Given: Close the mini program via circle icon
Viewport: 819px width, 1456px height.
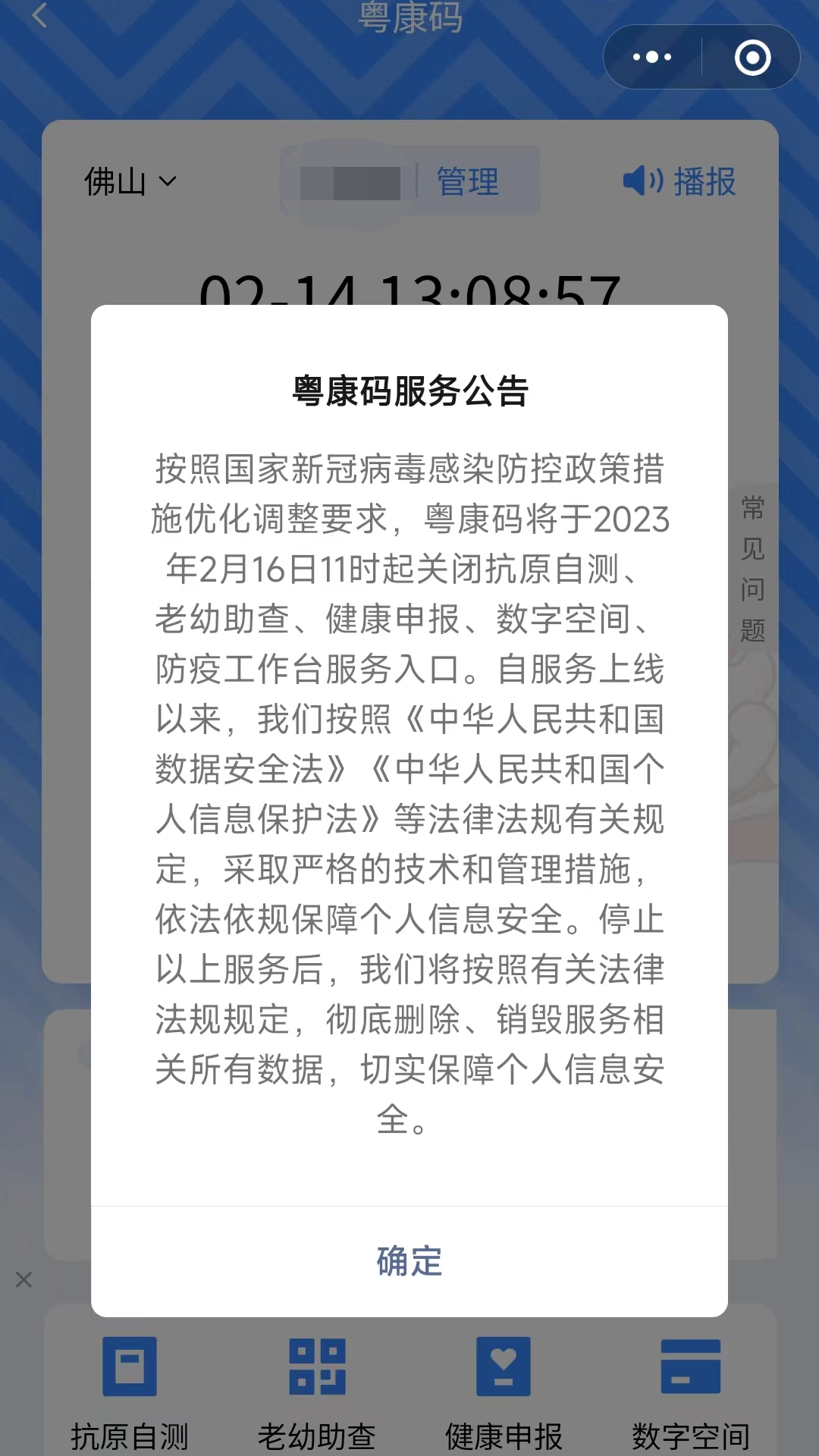Looking at the screenshot, I should 752,58.
